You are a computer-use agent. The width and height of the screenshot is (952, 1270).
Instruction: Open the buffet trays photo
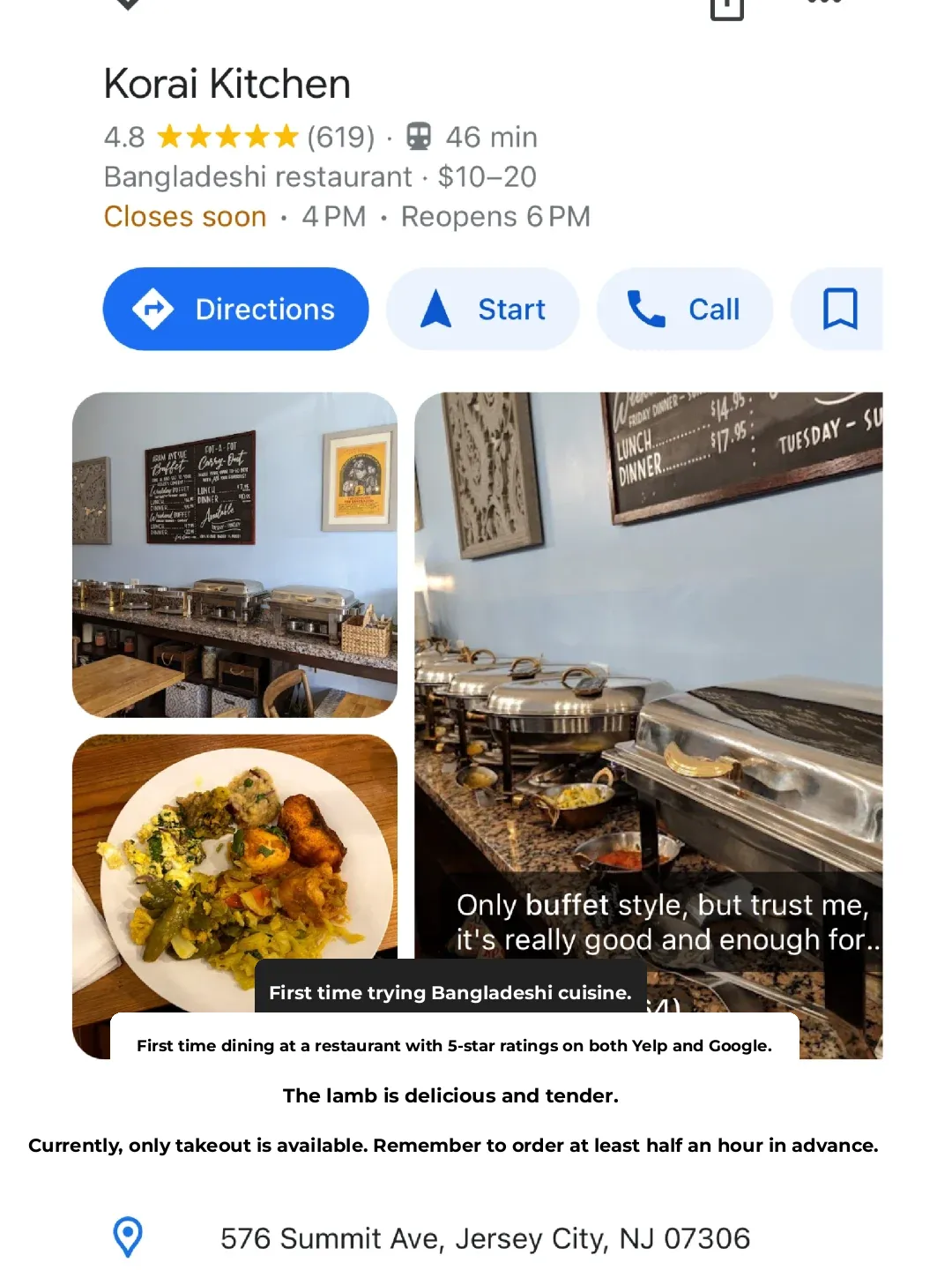click(x=235, y=551)
